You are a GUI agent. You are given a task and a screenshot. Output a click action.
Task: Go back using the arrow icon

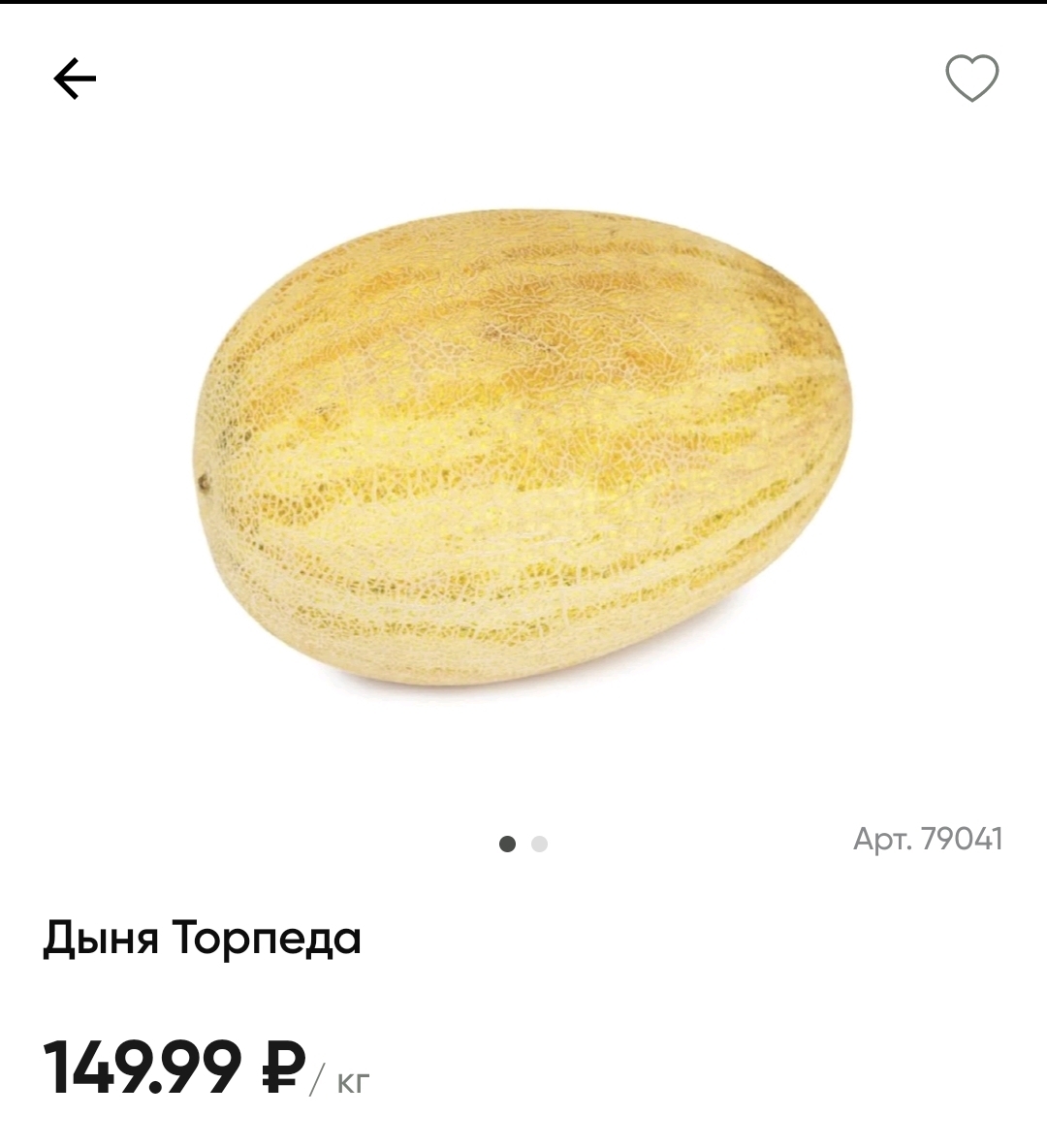pos(75,79)
